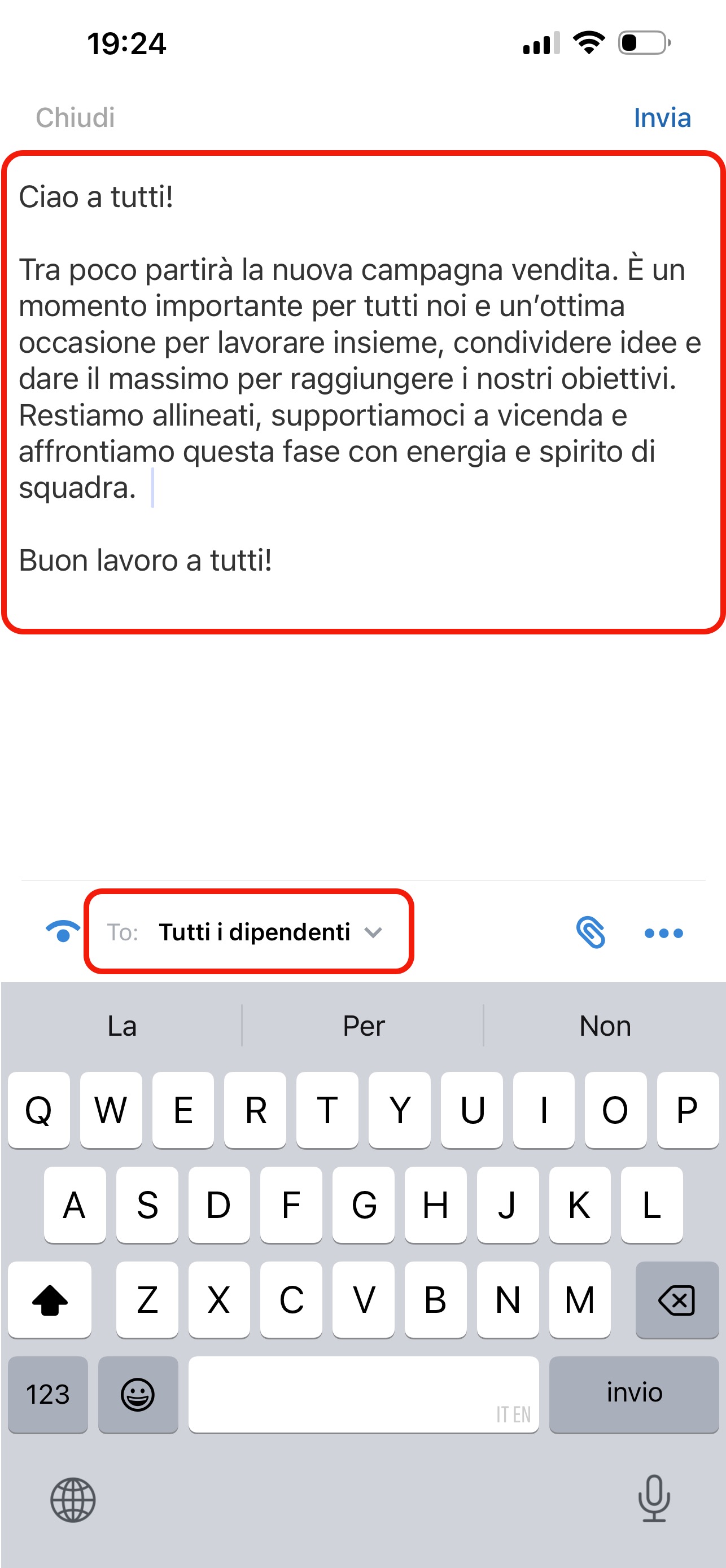Open the emoji keyboard
726x1568 pixels.
[x=138, y=1394]
